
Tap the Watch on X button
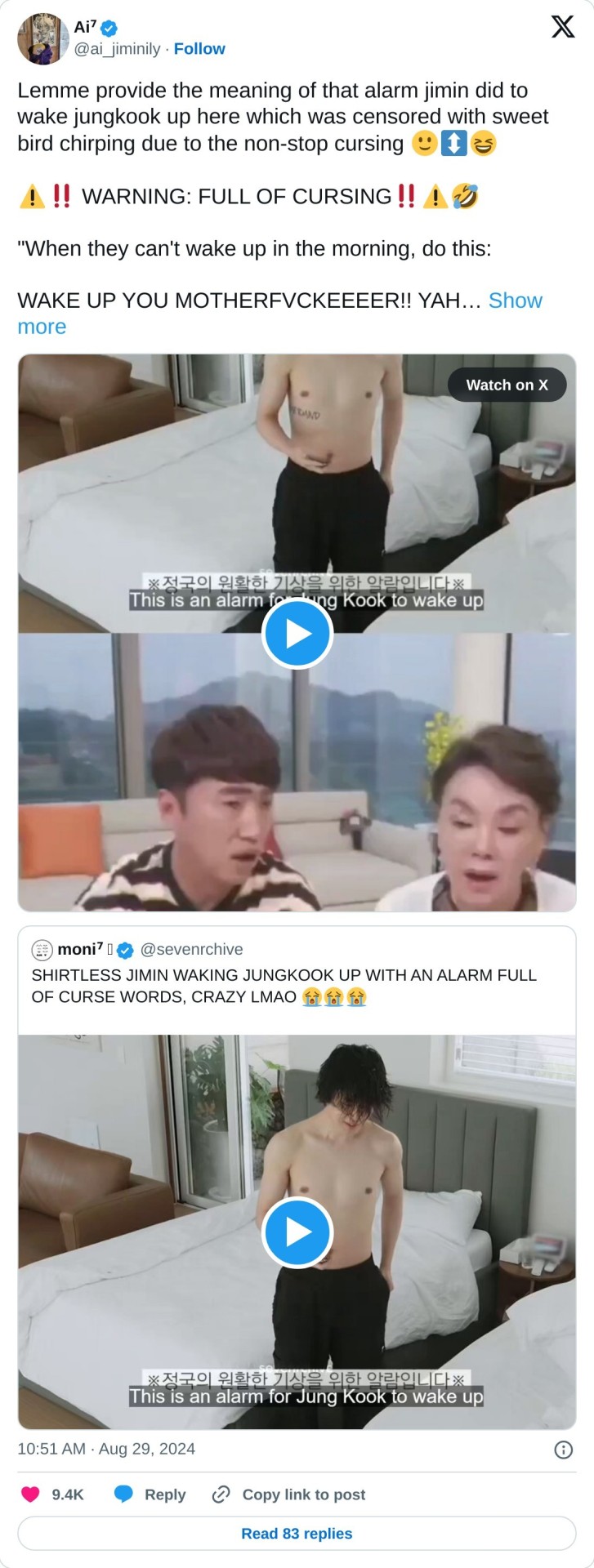507,385
